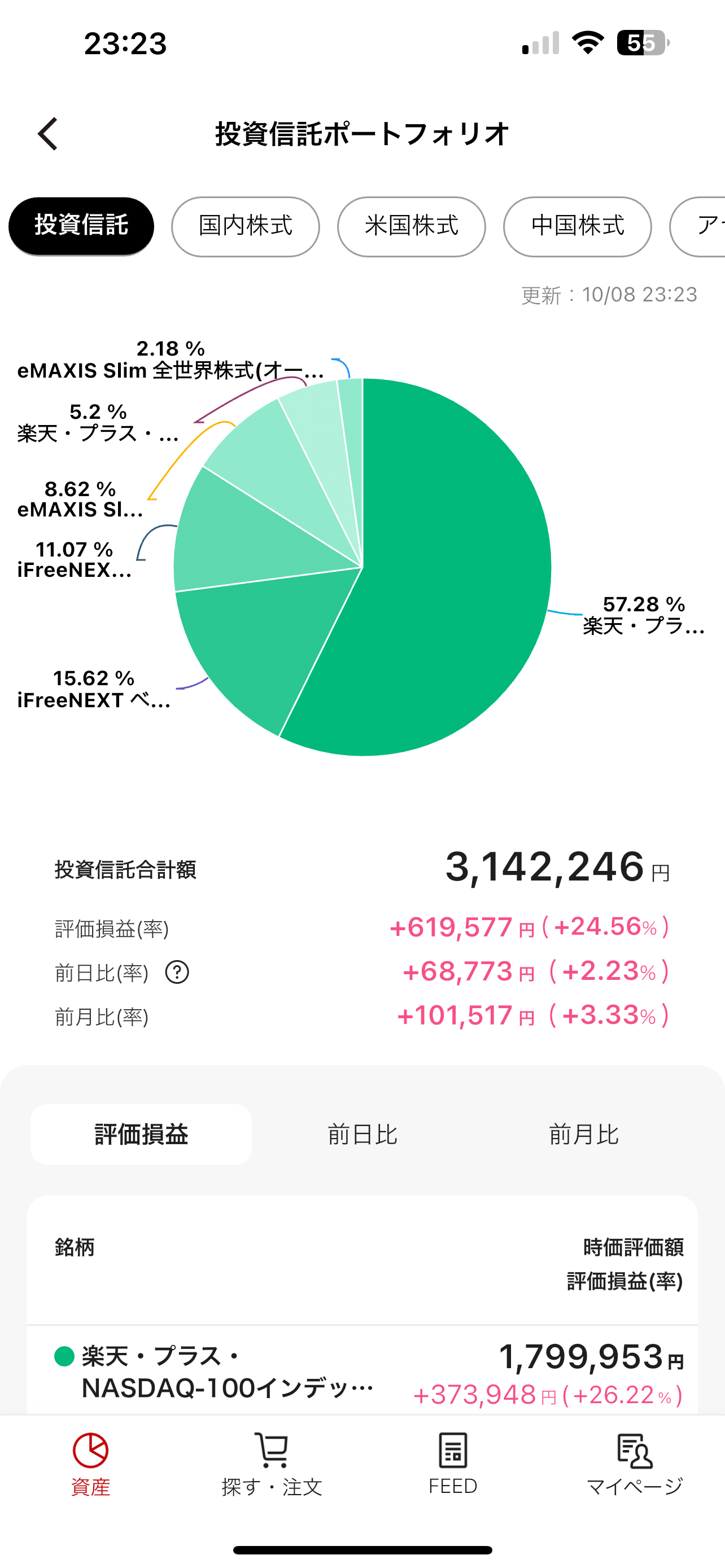Viewport: 725px width, 1568px height.
Task: Choose the 中国株式 chip
Action: click(x=577, y=226)
